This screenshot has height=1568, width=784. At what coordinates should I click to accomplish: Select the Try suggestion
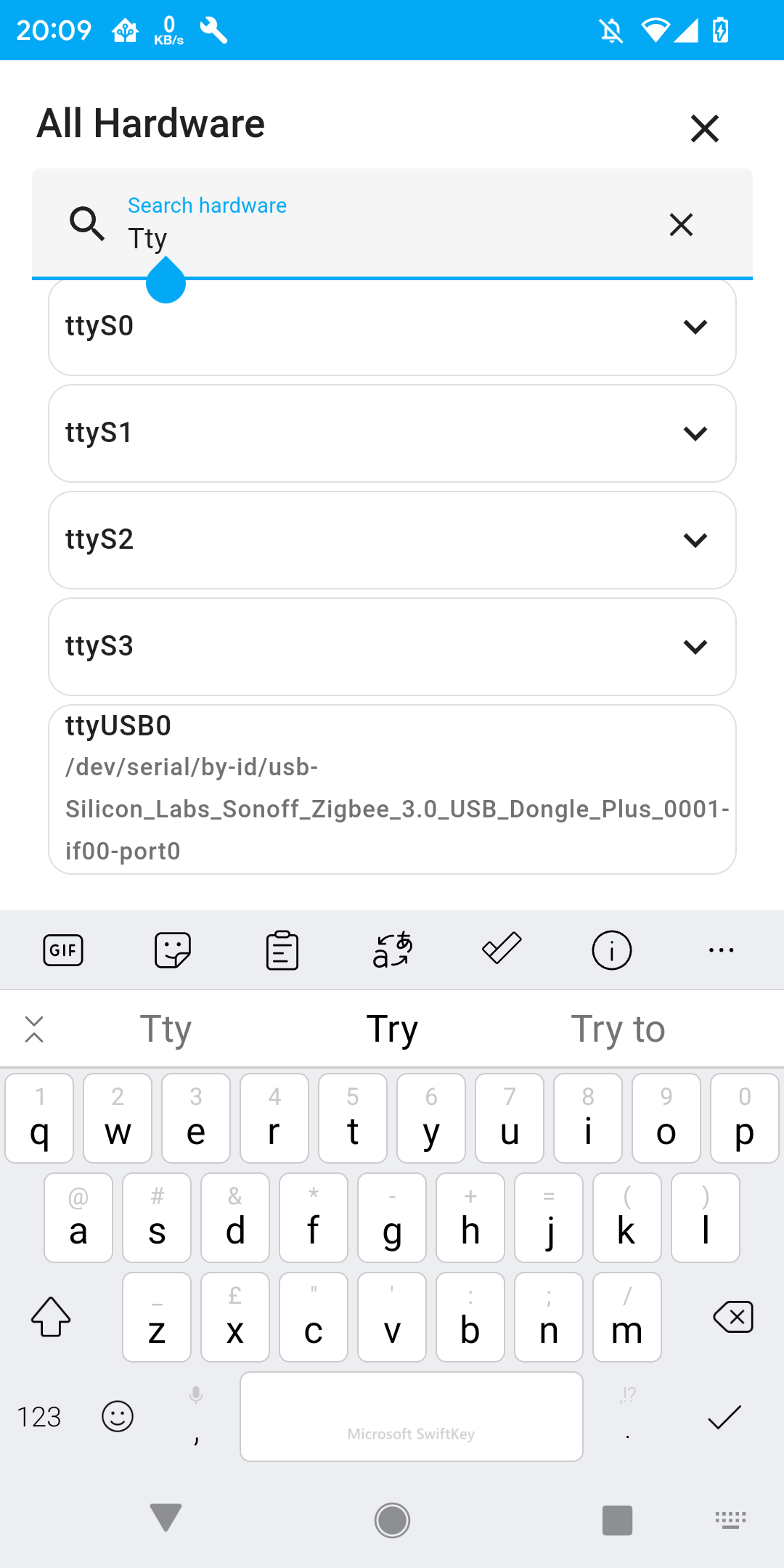(x=392, y=1029)
